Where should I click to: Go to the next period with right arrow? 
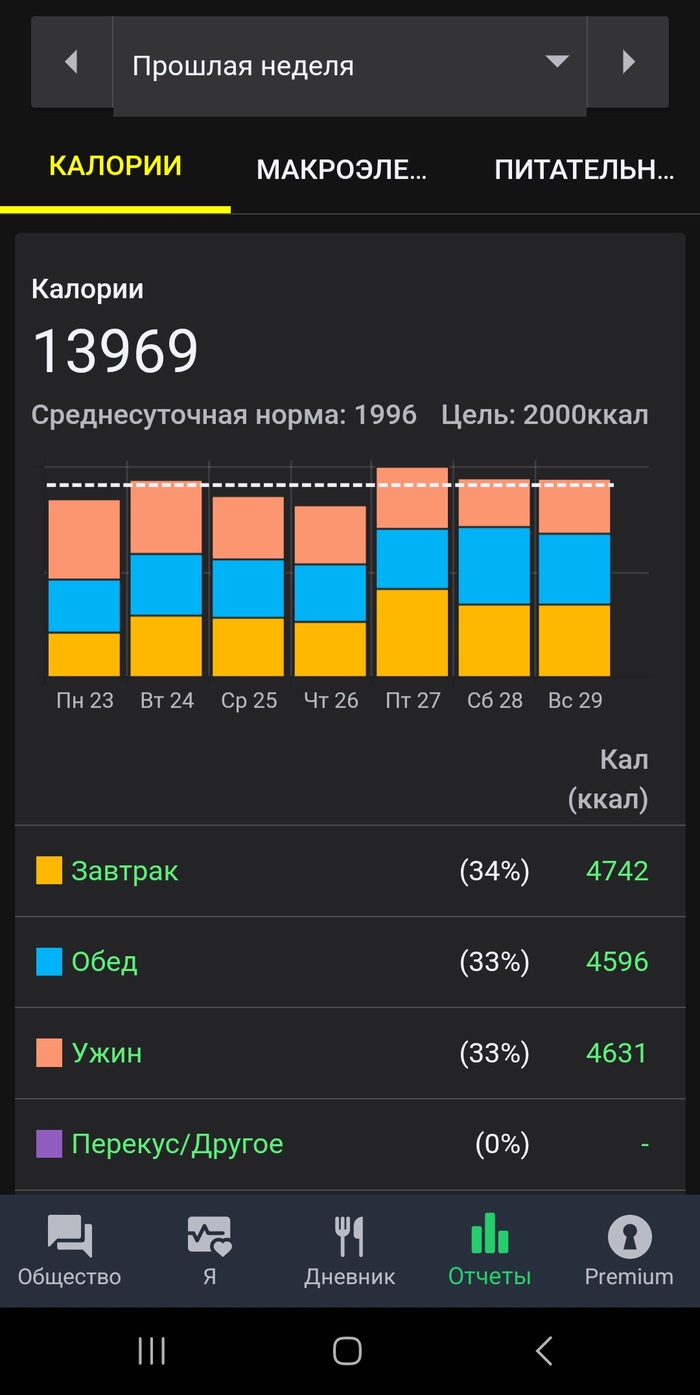click(x=628, y=62)
